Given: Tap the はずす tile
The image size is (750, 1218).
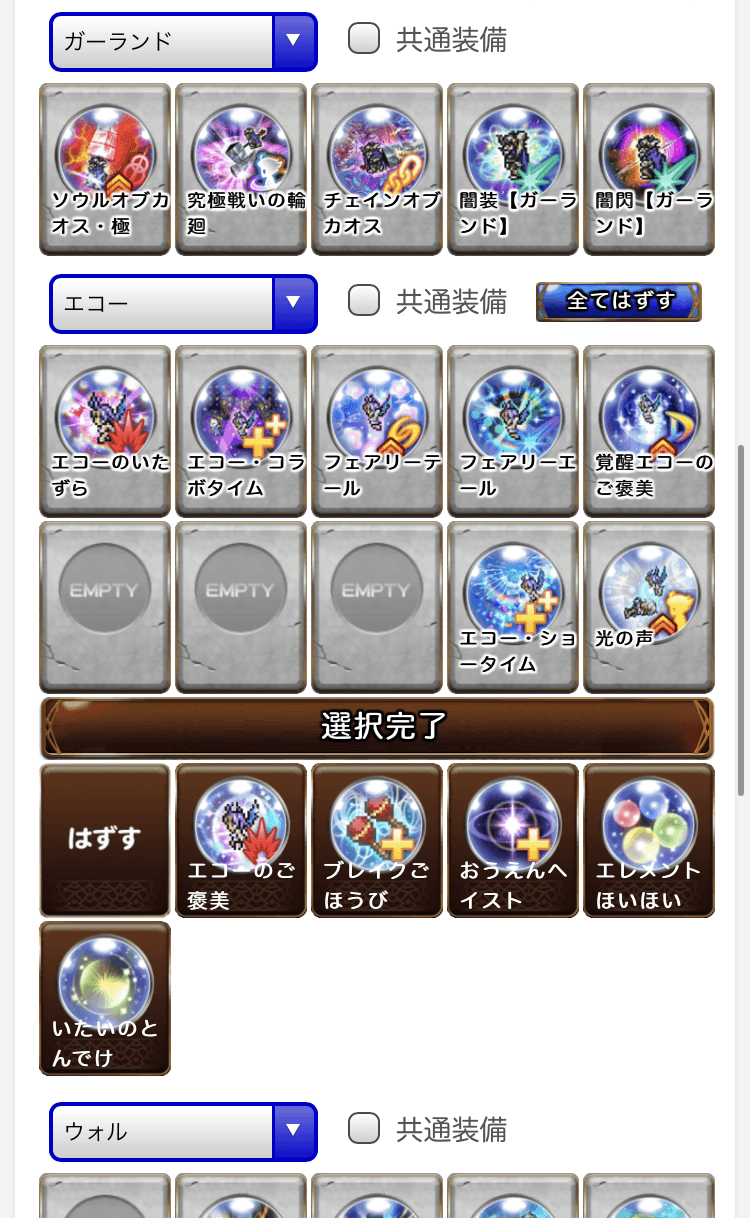Looking at the screenshot, I should tap(105, 840).
